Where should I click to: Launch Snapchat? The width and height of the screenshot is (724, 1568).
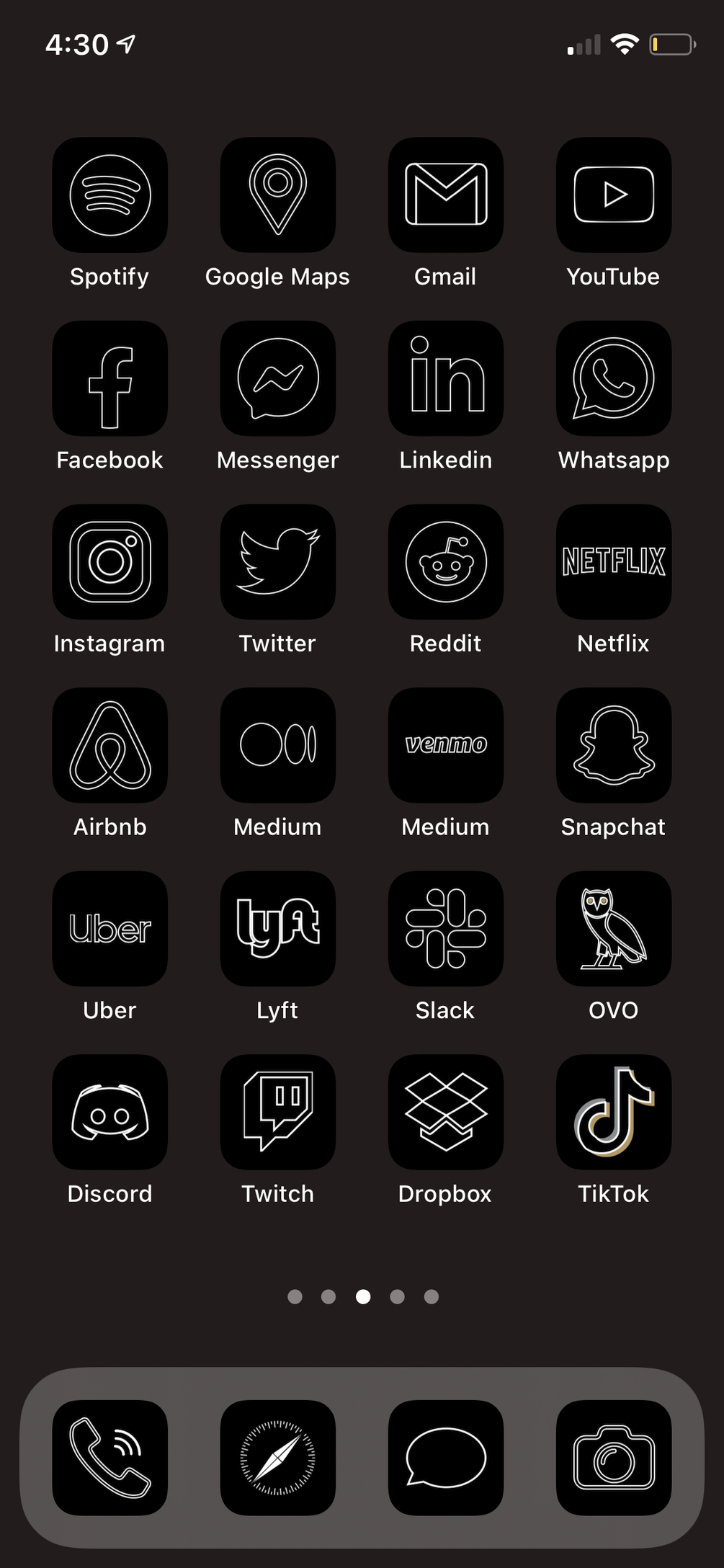[x=614, y=745]
